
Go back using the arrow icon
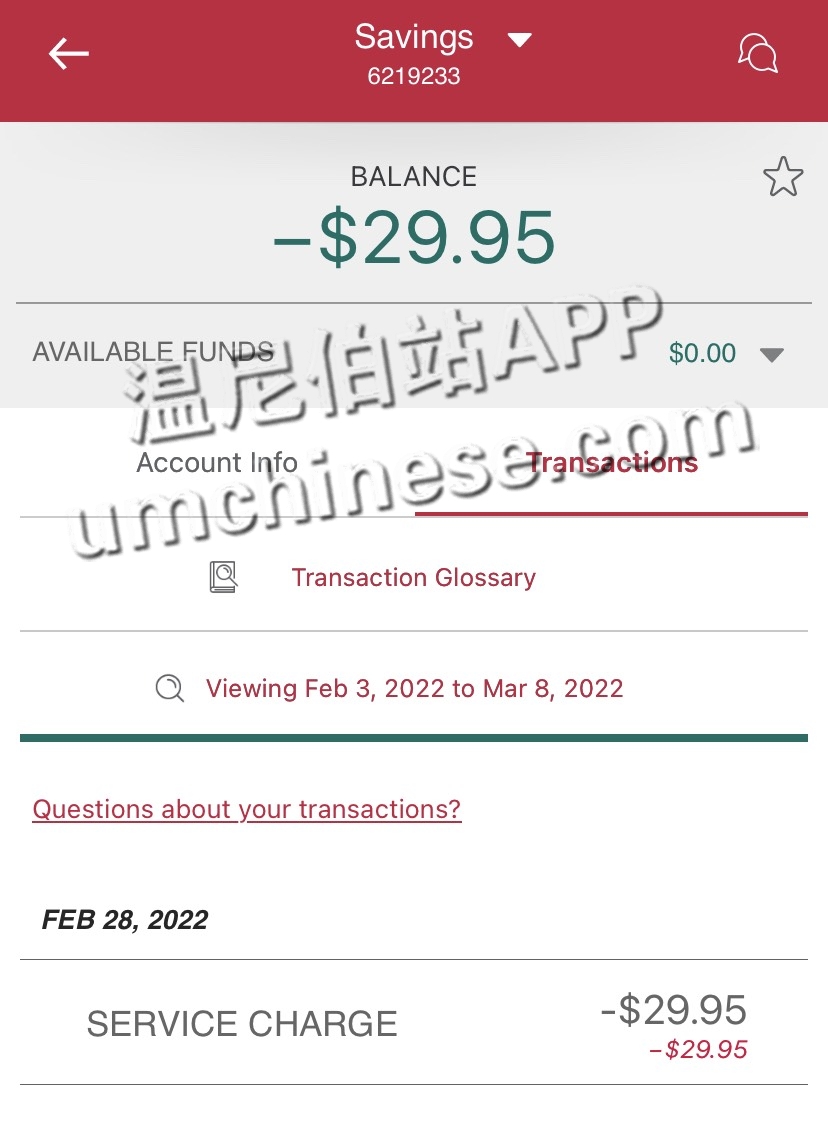pyautogui.click(x=69, y=54)
